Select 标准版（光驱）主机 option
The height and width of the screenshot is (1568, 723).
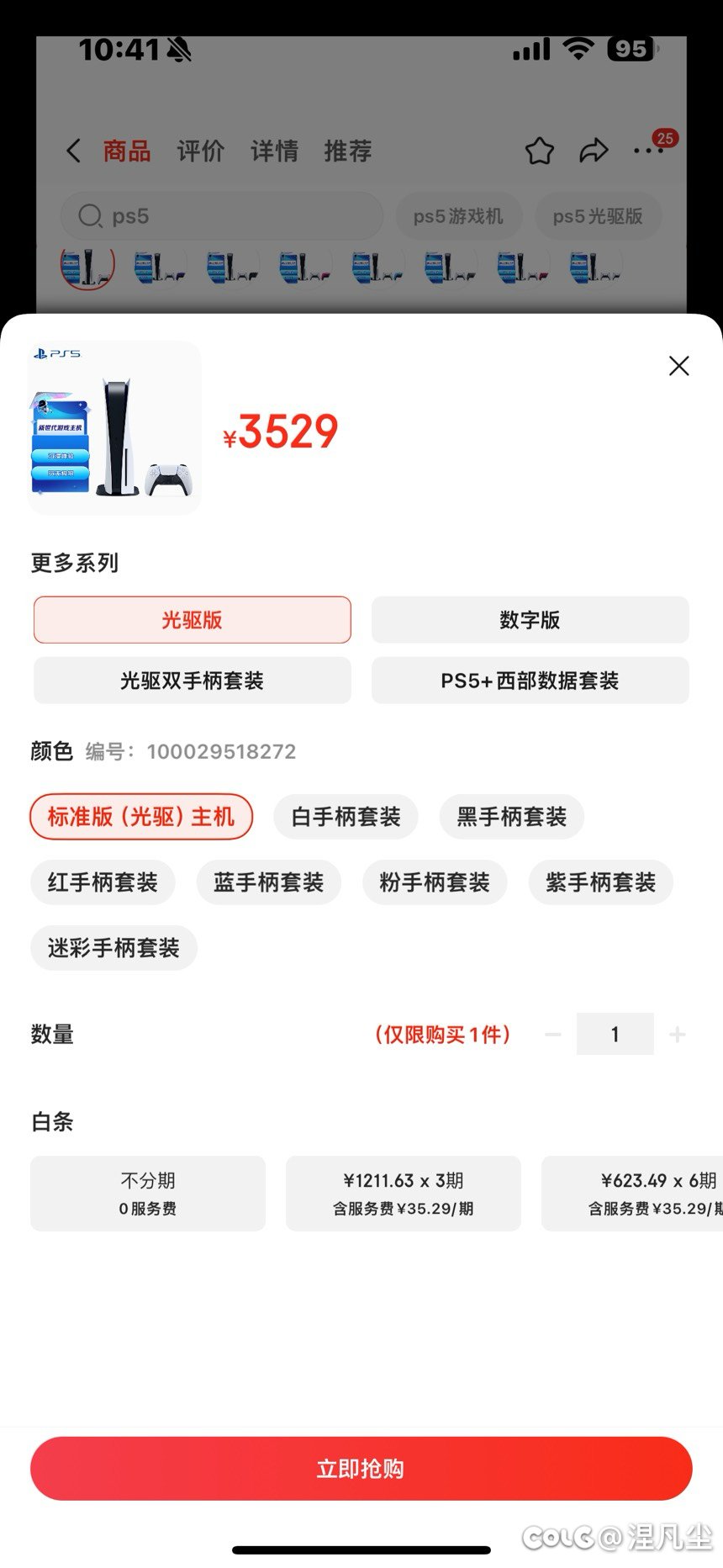pyautogui.click(x=141, y=817)
